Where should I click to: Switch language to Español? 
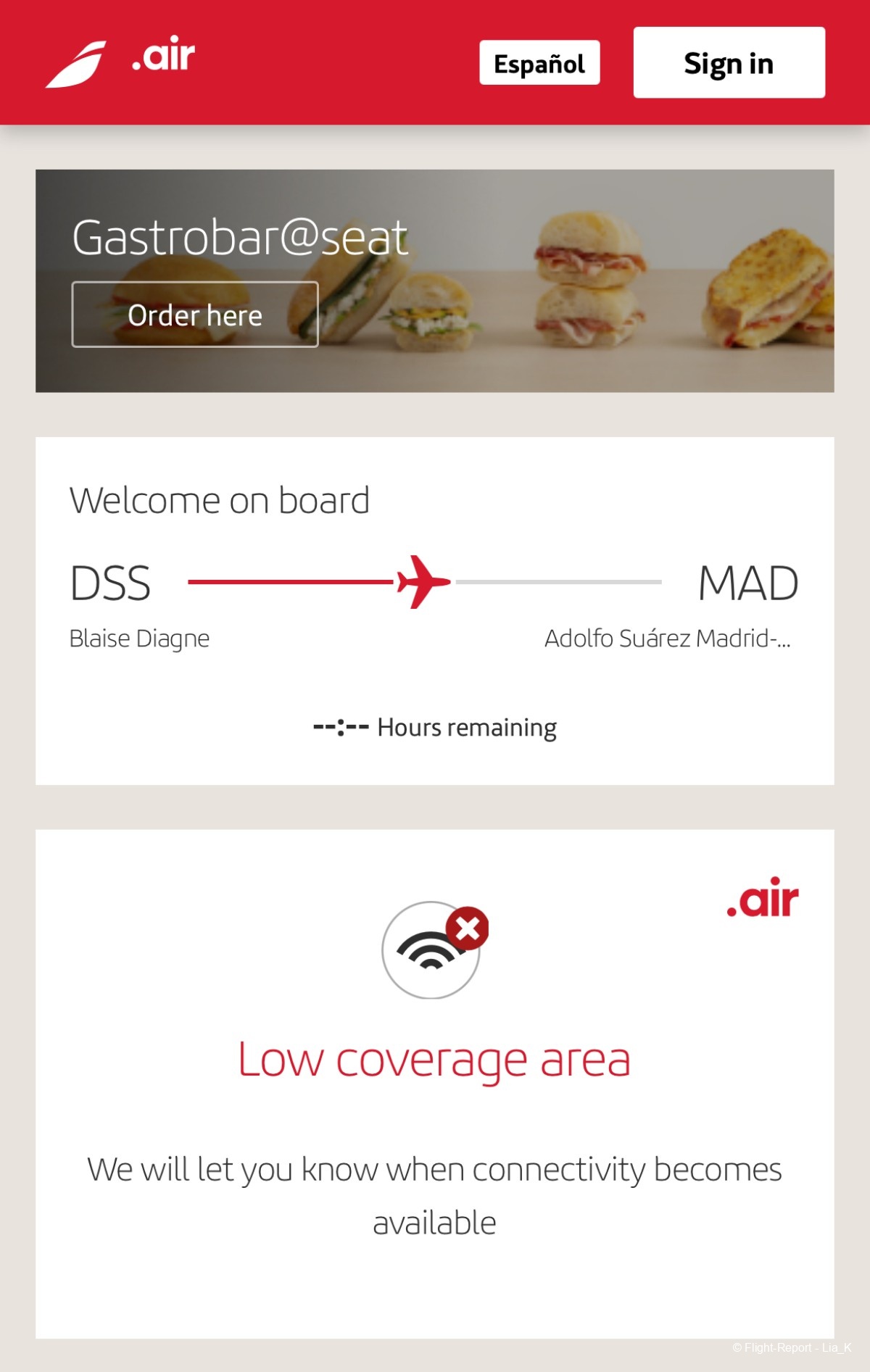tap(539, 63)
